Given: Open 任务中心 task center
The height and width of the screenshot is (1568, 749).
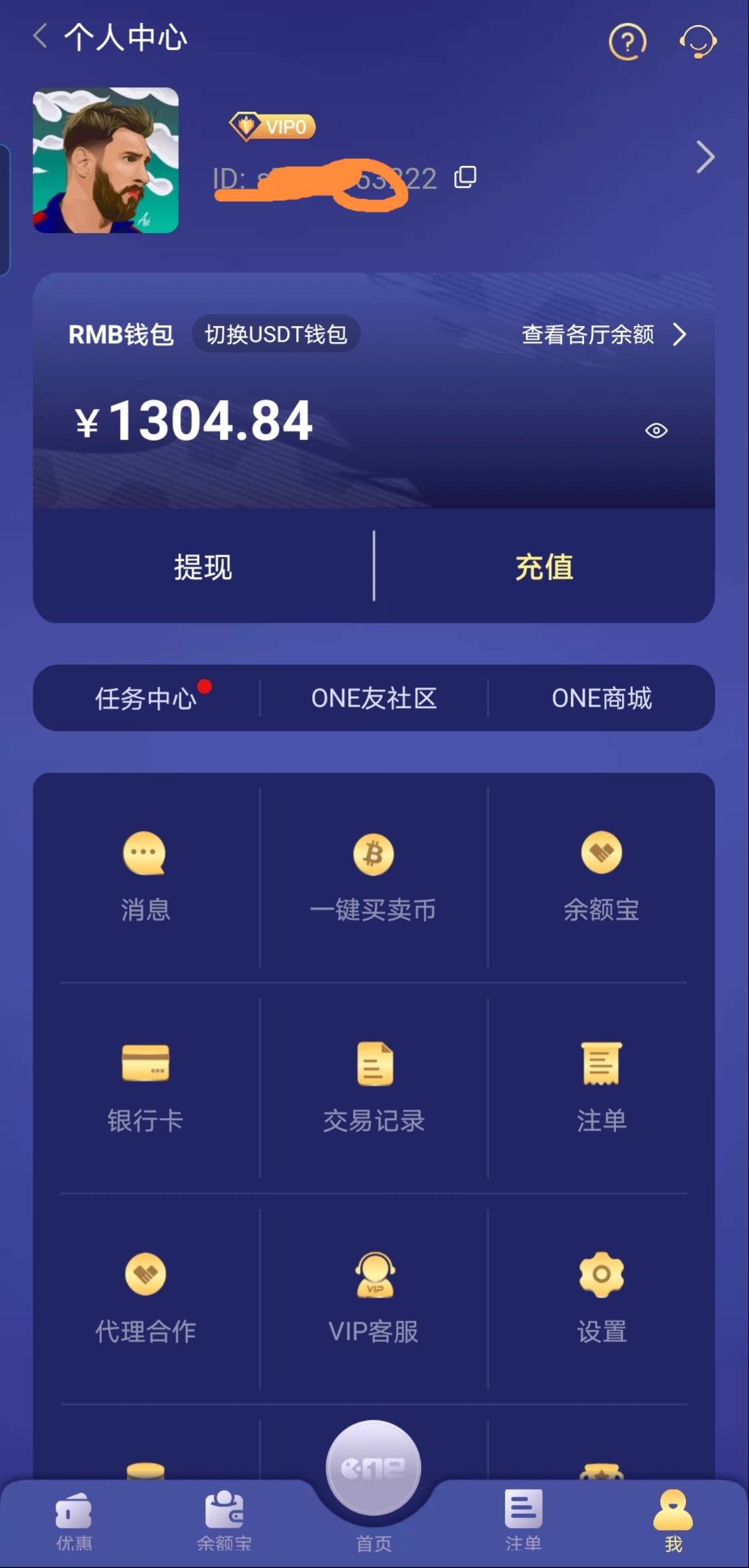Looking at the screenshot, I should tap(146, 698).
